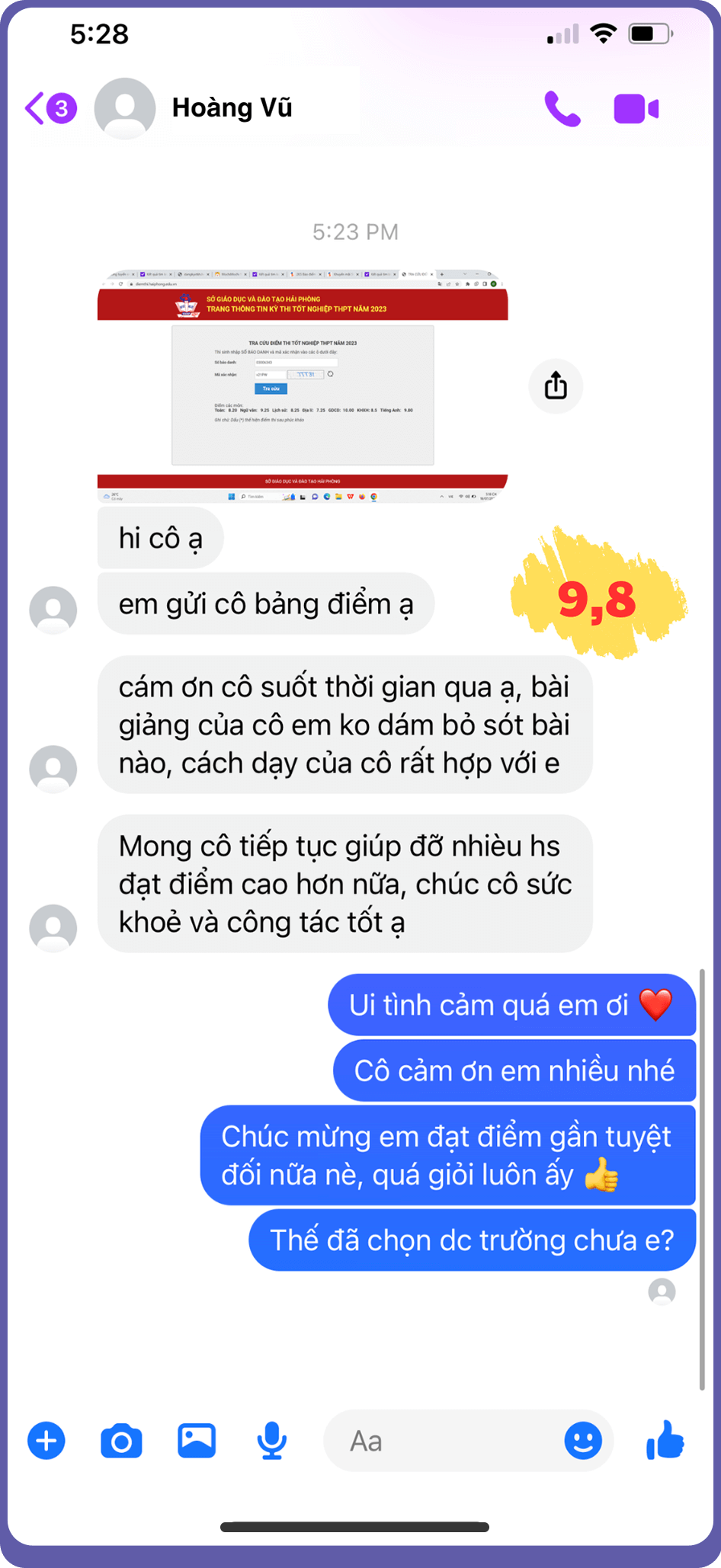Share the received screenshot image
Image resolution: width=721 pixels, height=1568 pixels.
pos(556,386)
